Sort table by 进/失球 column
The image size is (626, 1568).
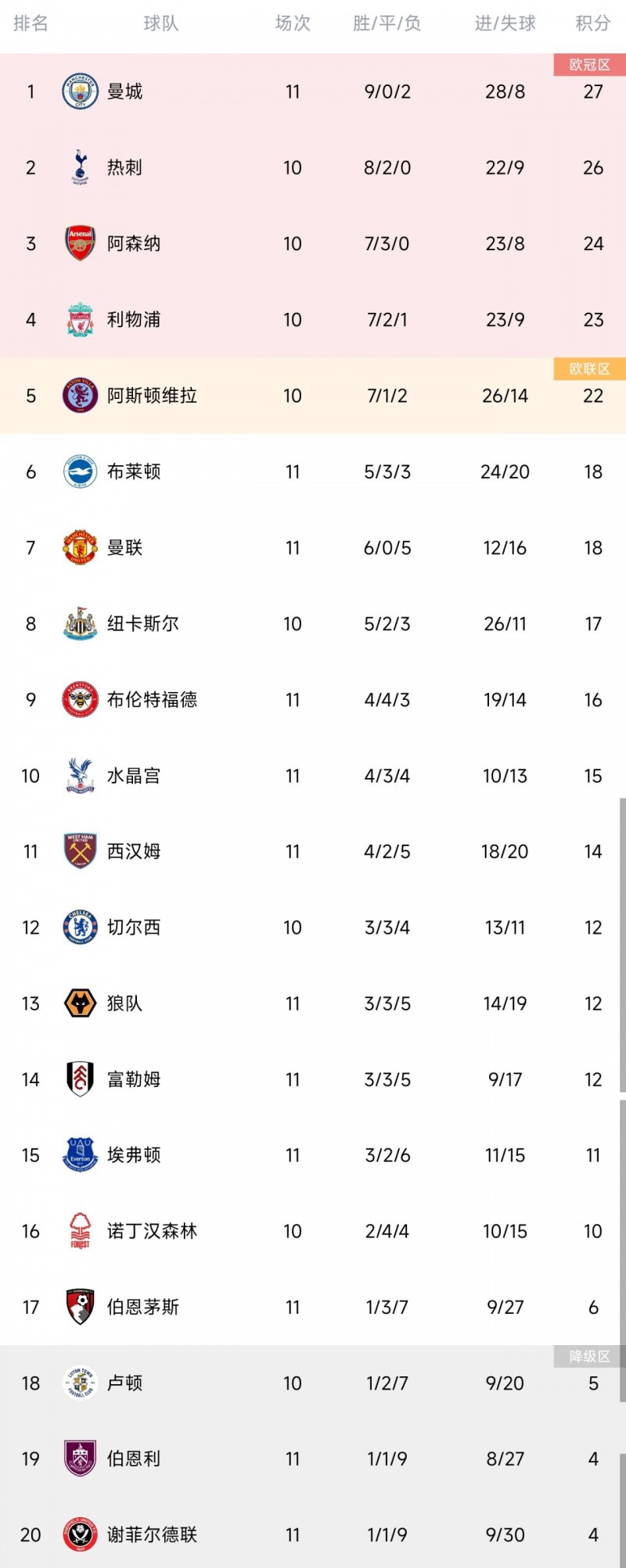point(505,23)
